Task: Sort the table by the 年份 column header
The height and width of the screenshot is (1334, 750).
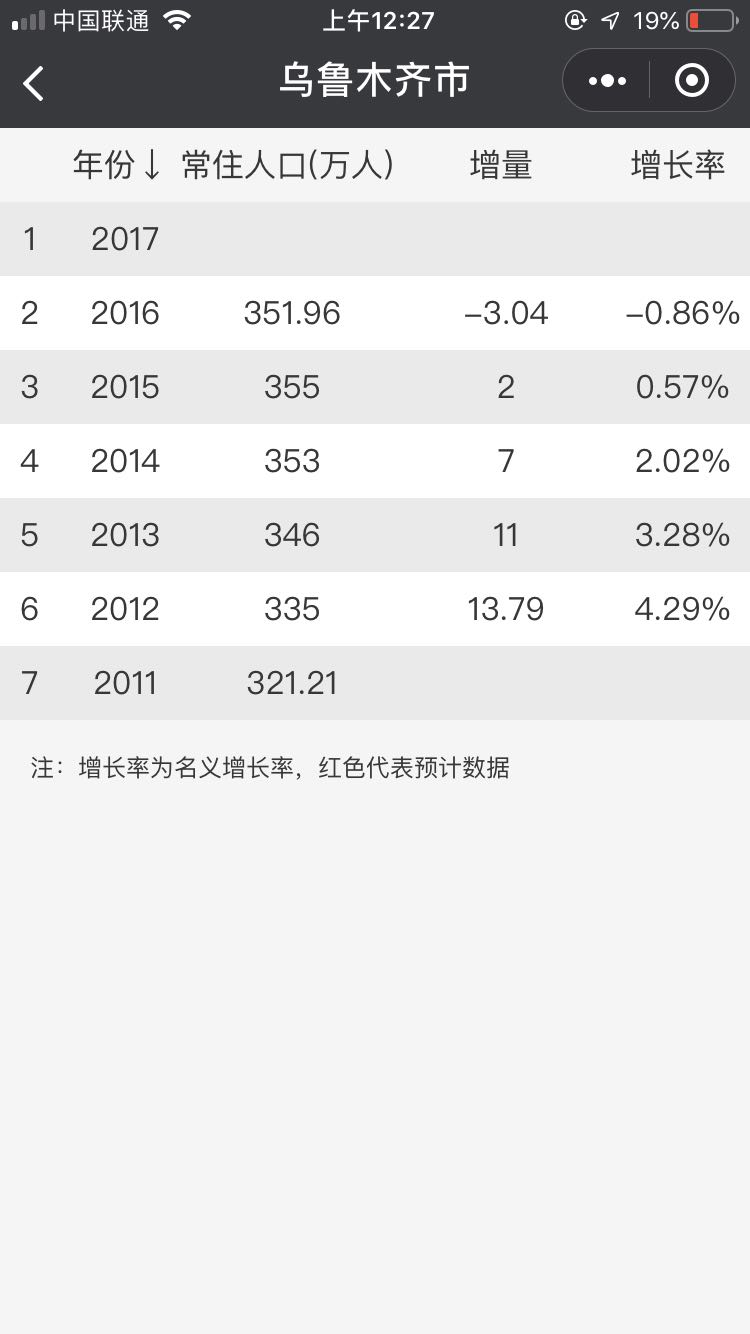Action: (x=116, y=165)
